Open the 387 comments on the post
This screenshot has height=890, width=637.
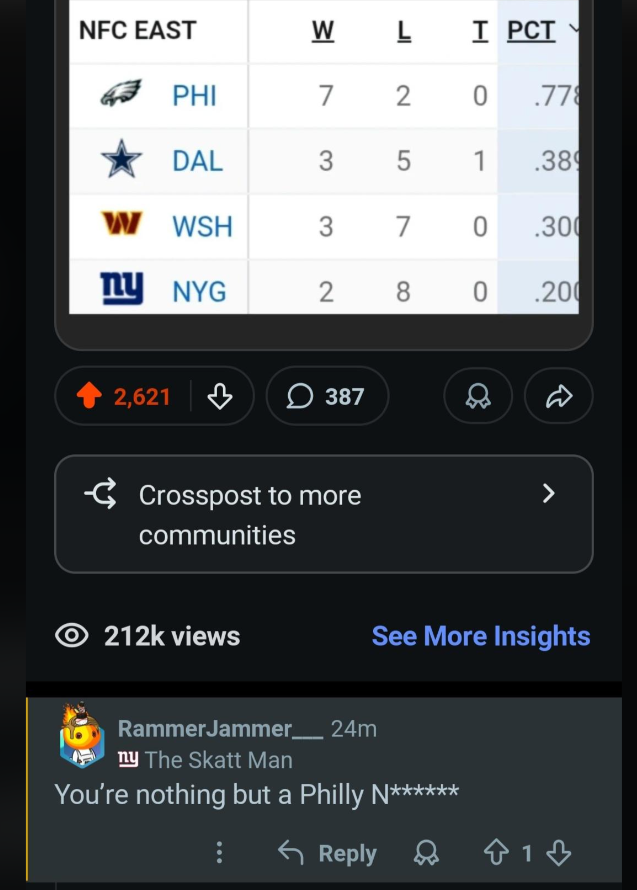point(326,397)
